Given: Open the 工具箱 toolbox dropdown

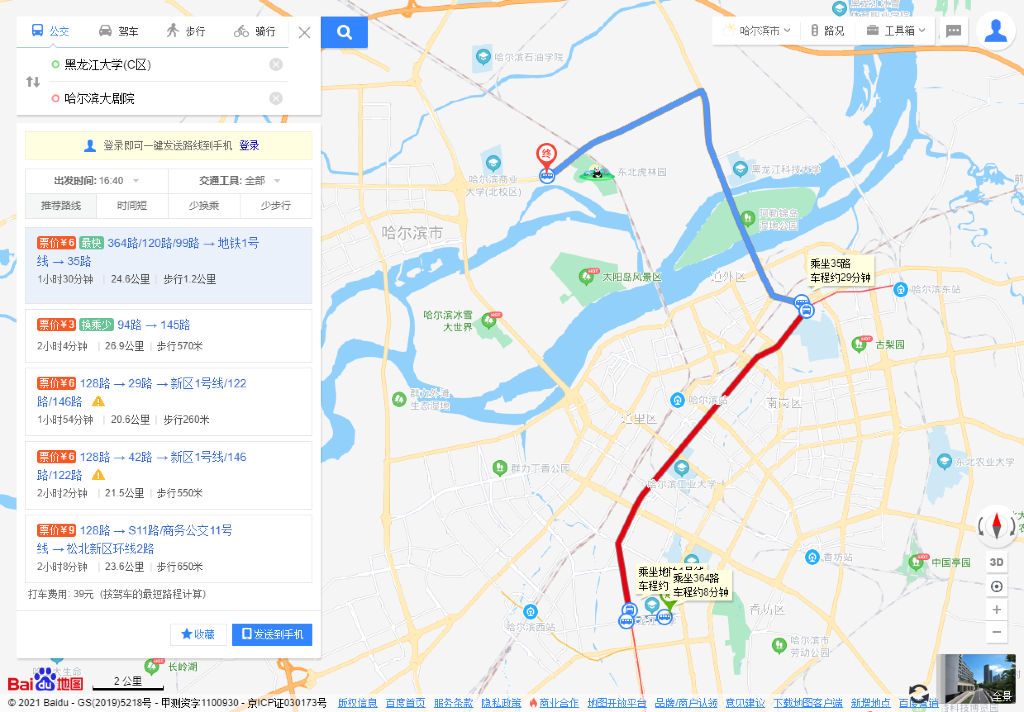Looking at the screenshot, I should pyautogui.click(x=896, y=30).
